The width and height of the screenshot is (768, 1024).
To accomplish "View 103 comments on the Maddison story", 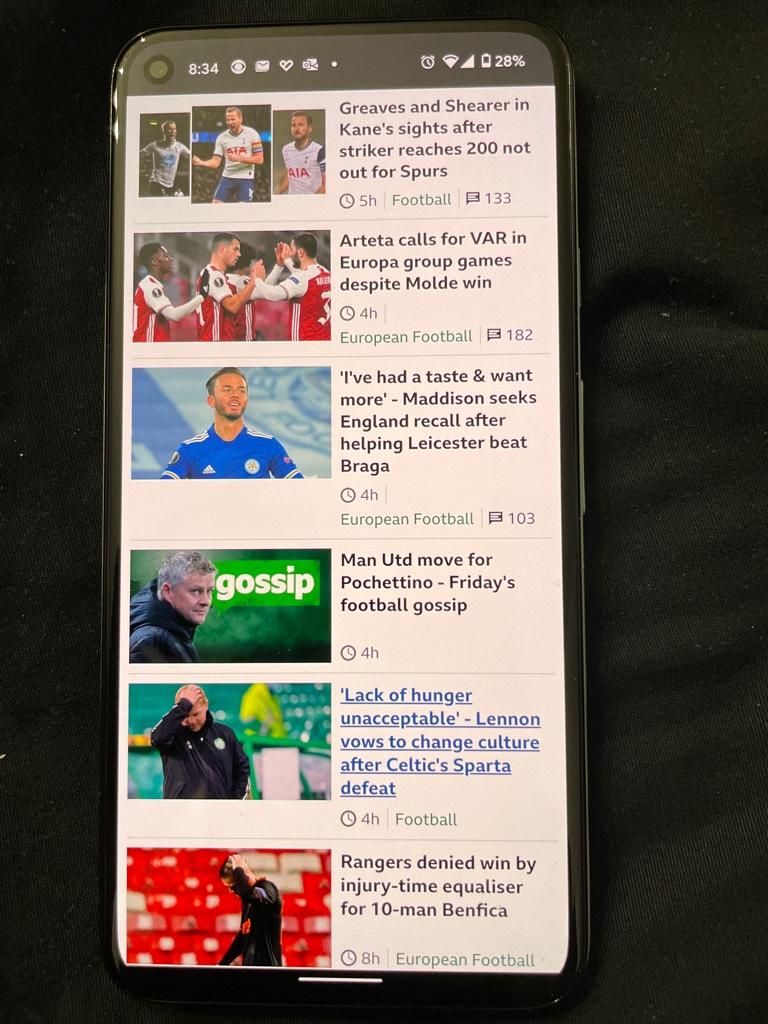I will pos(511,518).
